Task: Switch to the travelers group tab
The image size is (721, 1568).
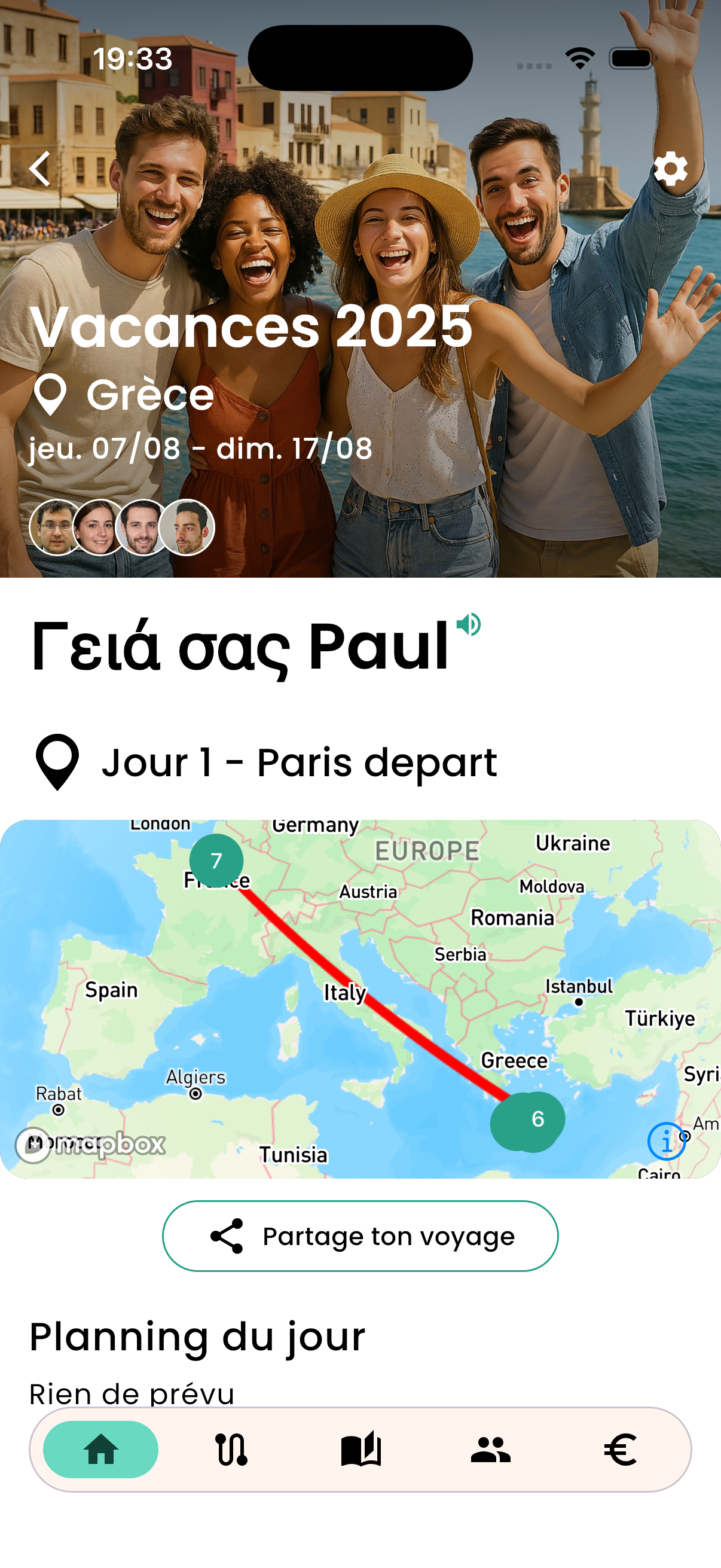Action: click(490, 1450)
